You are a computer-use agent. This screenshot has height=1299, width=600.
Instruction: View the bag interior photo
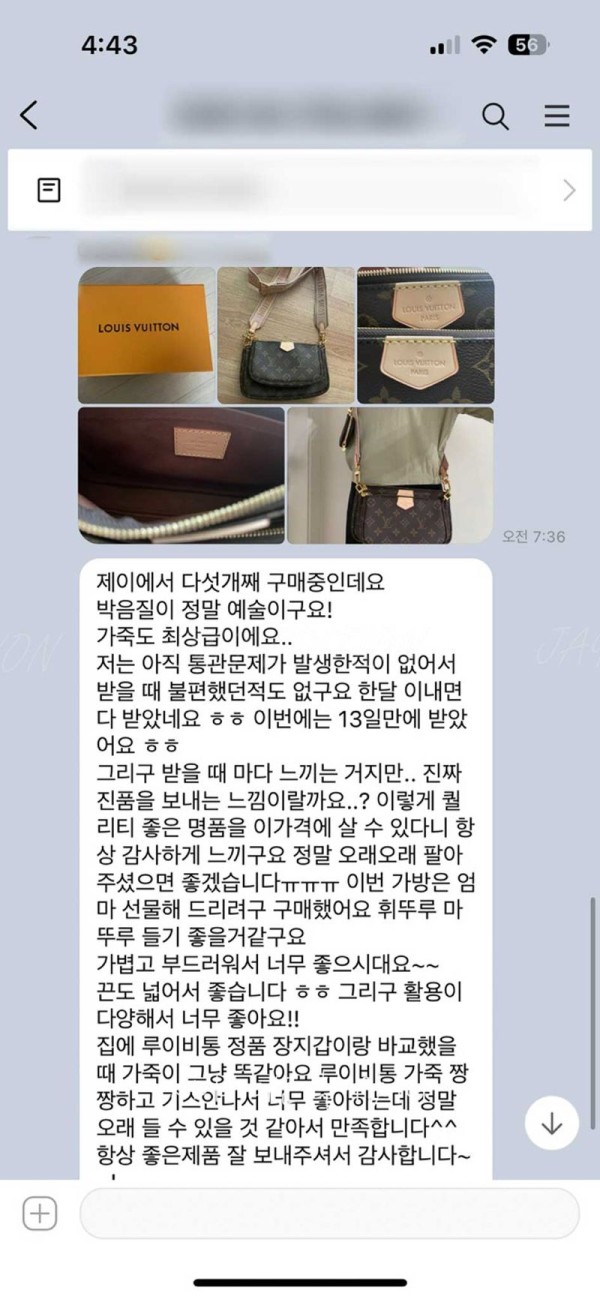point(181,475)
